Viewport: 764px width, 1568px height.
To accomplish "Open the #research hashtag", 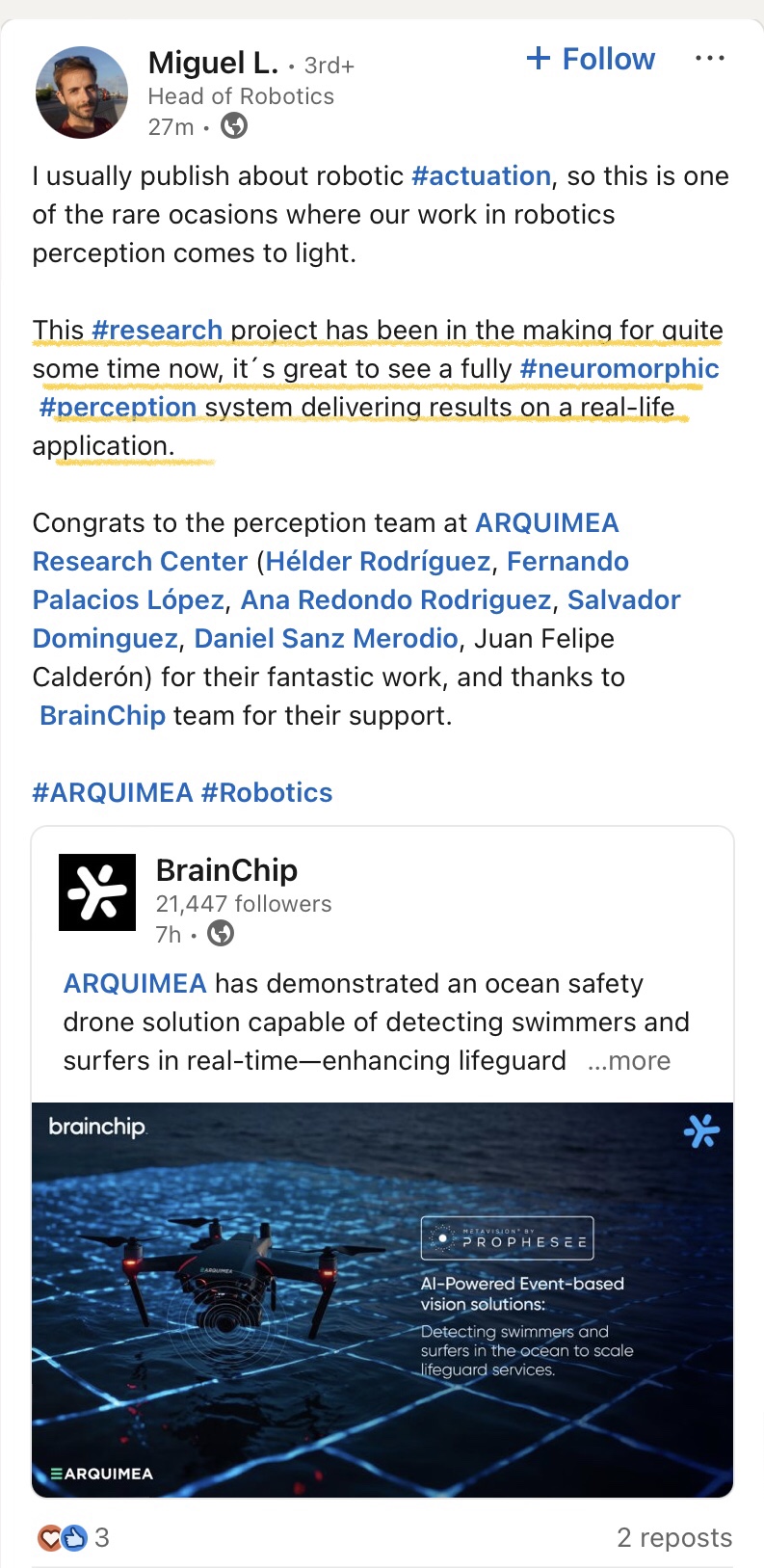I will click(157, 331).
